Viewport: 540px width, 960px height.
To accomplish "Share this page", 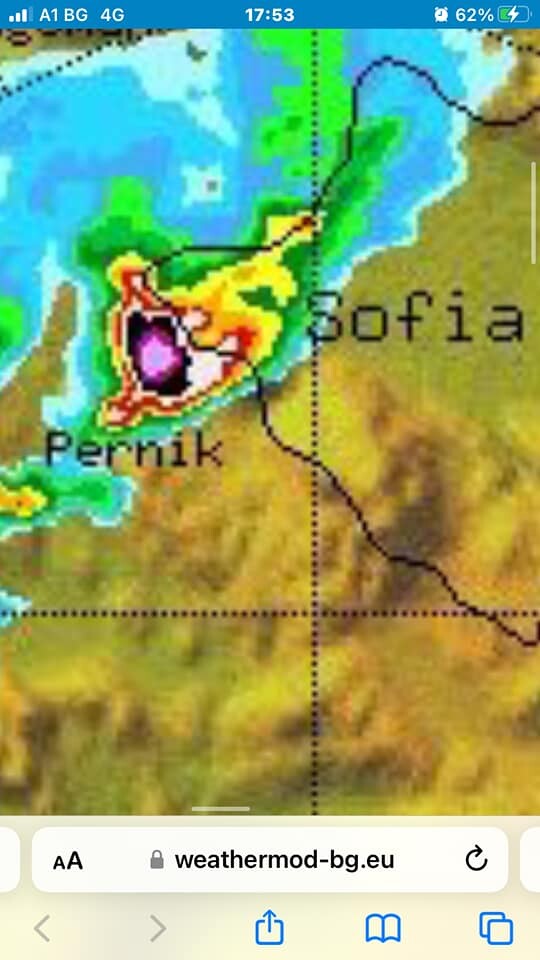I will pyautogui.click(x=269, y=928).
